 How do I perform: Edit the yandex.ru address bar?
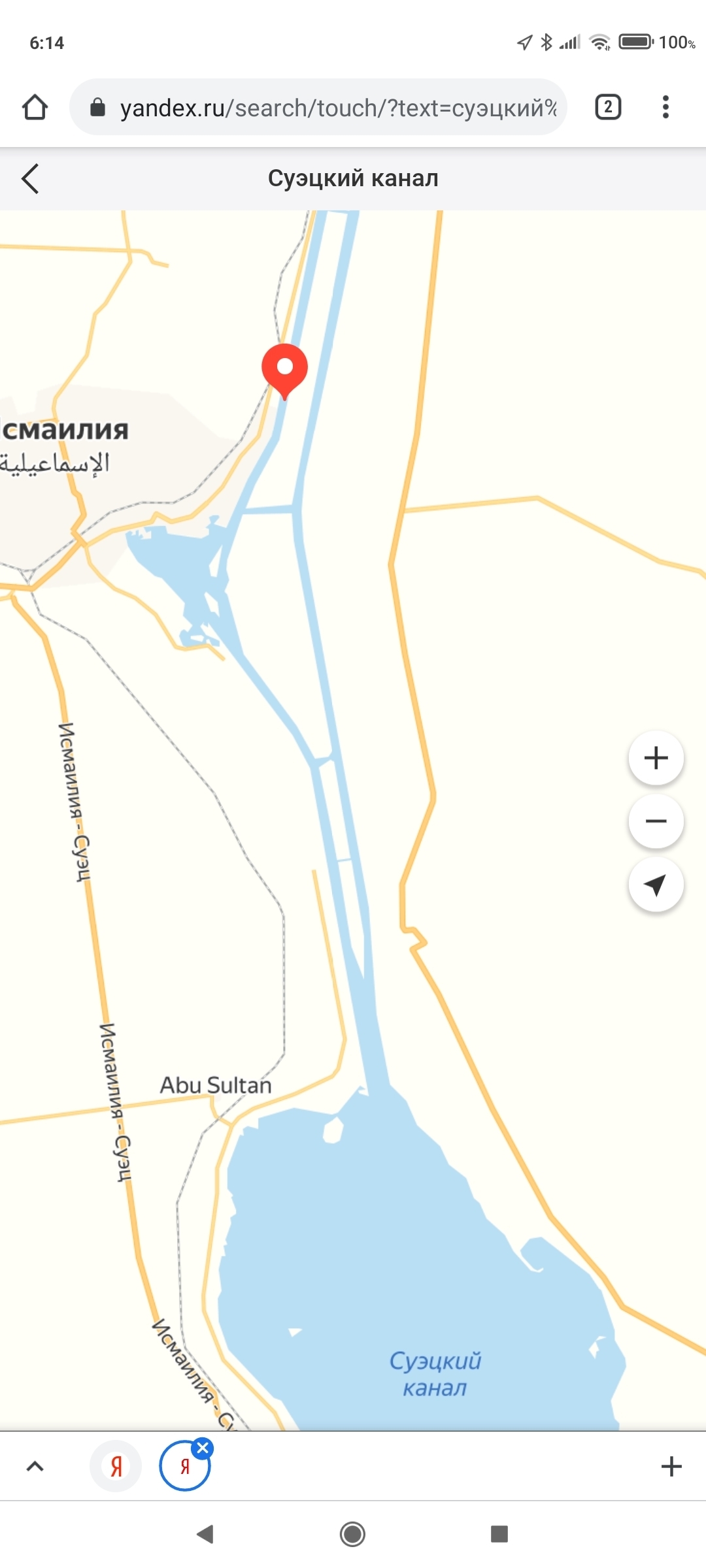(x=327, y=108)
